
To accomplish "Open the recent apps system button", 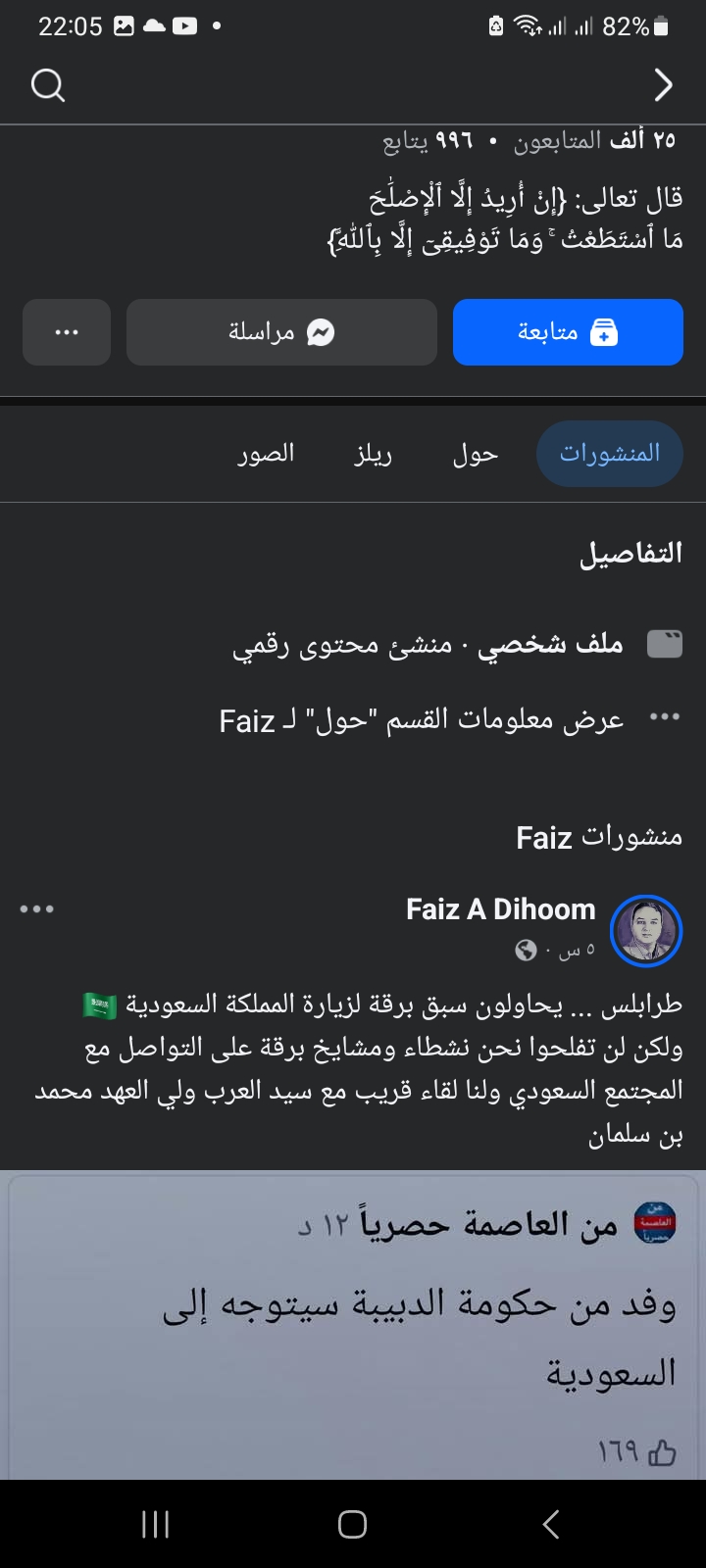I will pos(155,1524).
